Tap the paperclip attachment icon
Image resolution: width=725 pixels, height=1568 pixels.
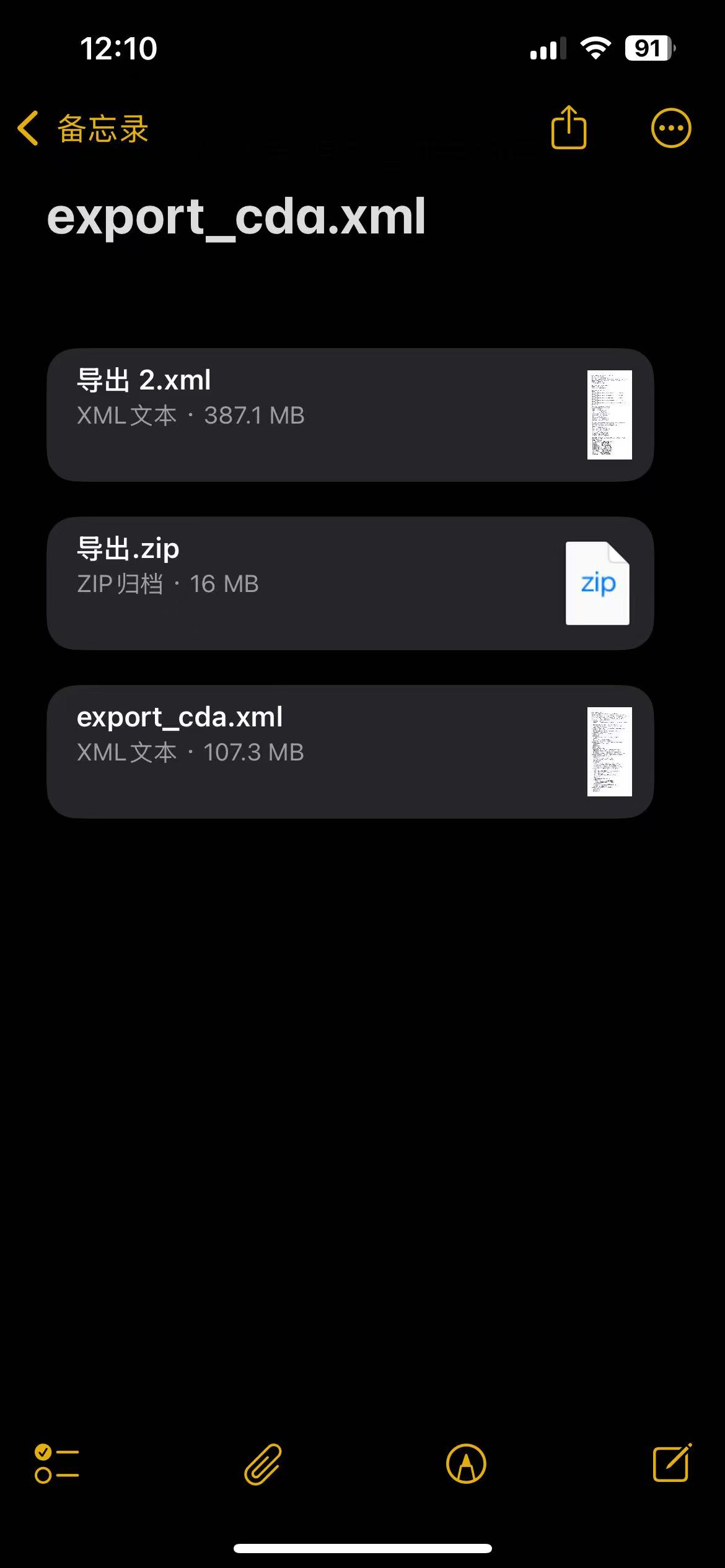pyautogui.click(x=263, y=1464)
